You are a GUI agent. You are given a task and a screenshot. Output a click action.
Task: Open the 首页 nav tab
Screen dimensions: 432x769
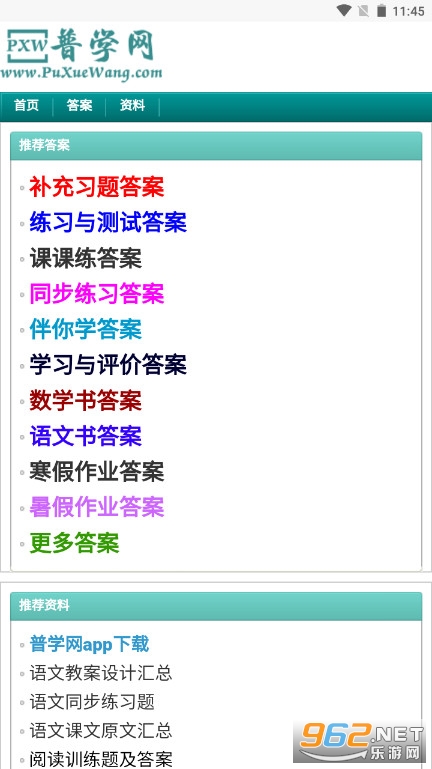[26, 106]
